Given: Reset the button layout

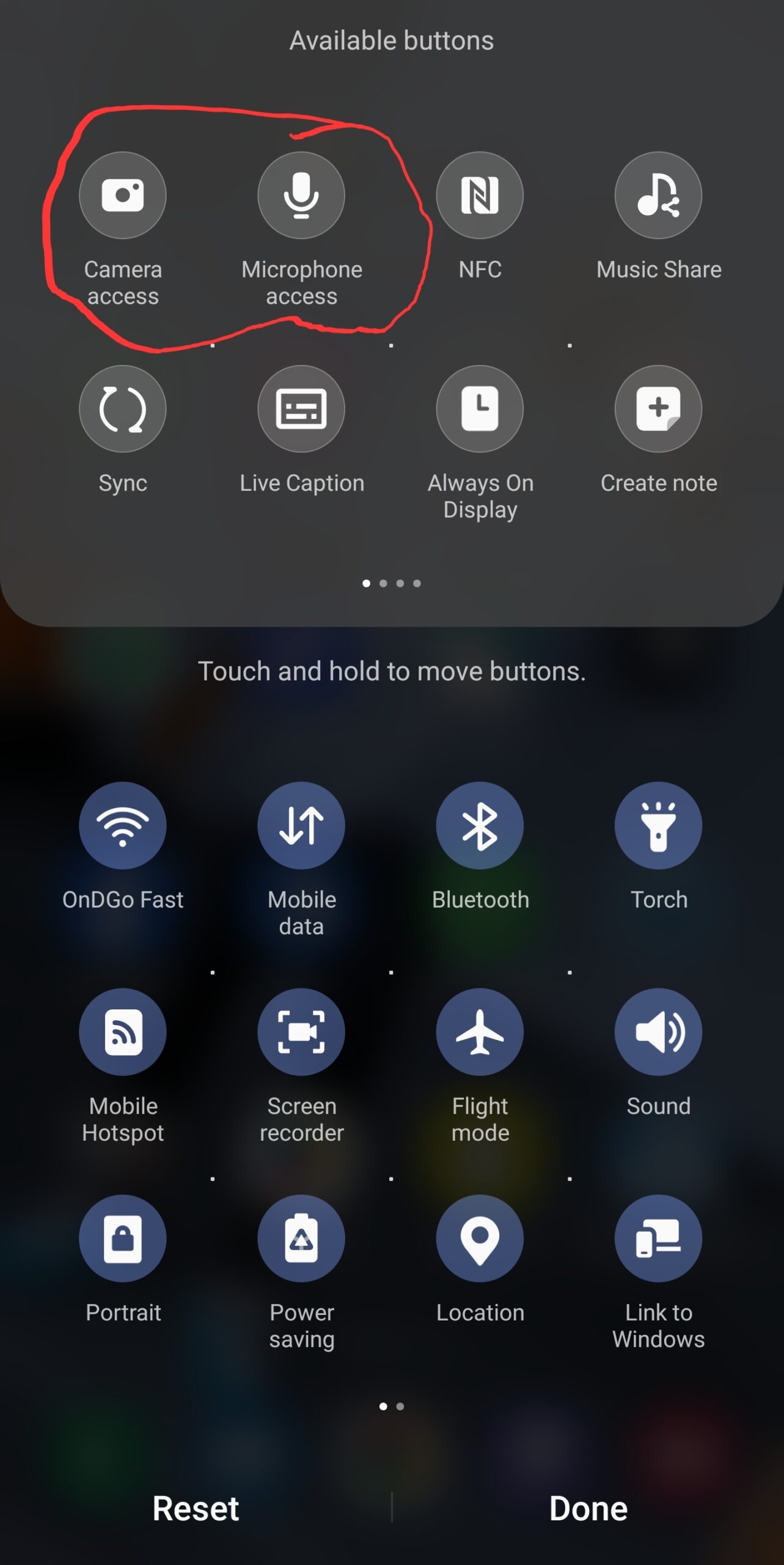Looking at the screenshot, I should coord(196,1508).
